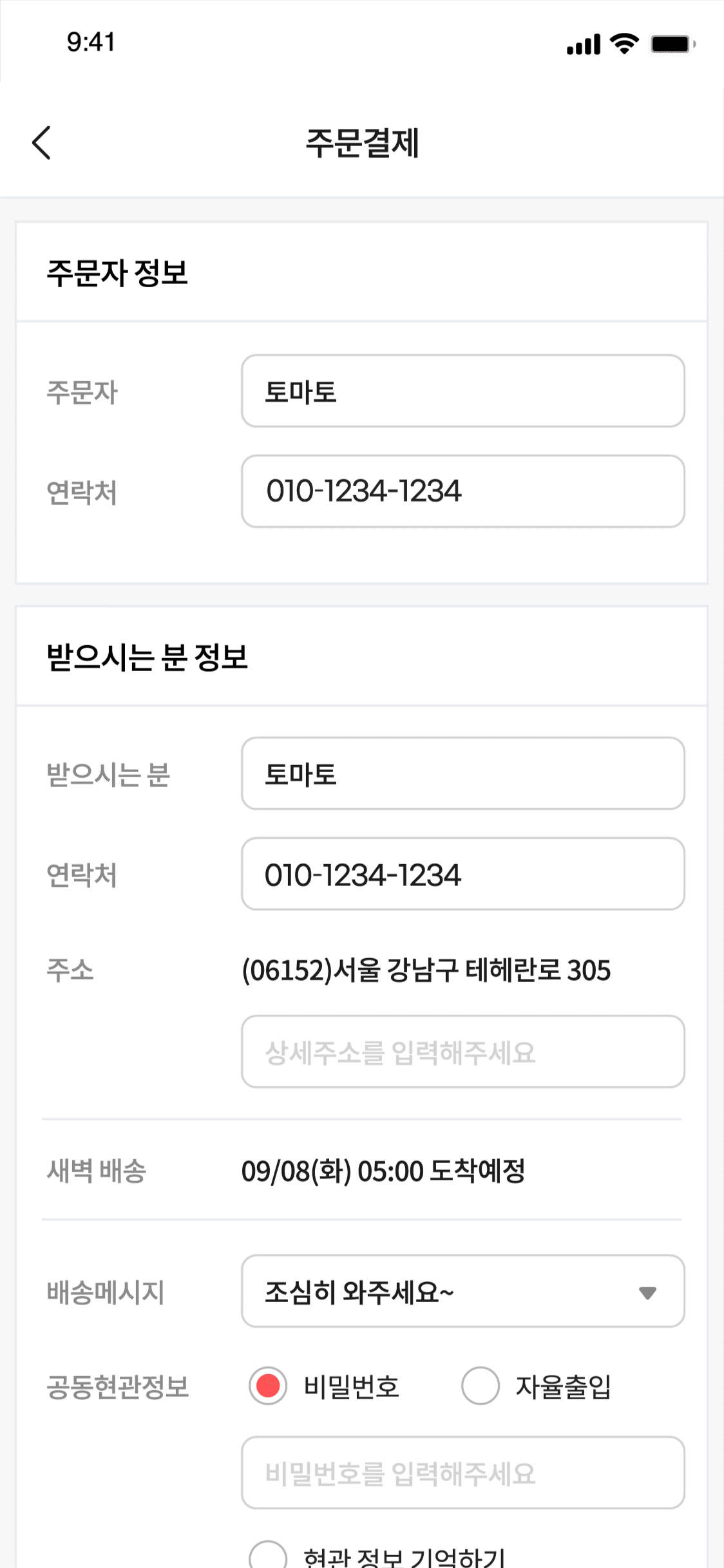Viewport: 724px width, 1568px height.
Task: Open the 배송메시지 delivery message dropdown
Action: (462, 1292)
